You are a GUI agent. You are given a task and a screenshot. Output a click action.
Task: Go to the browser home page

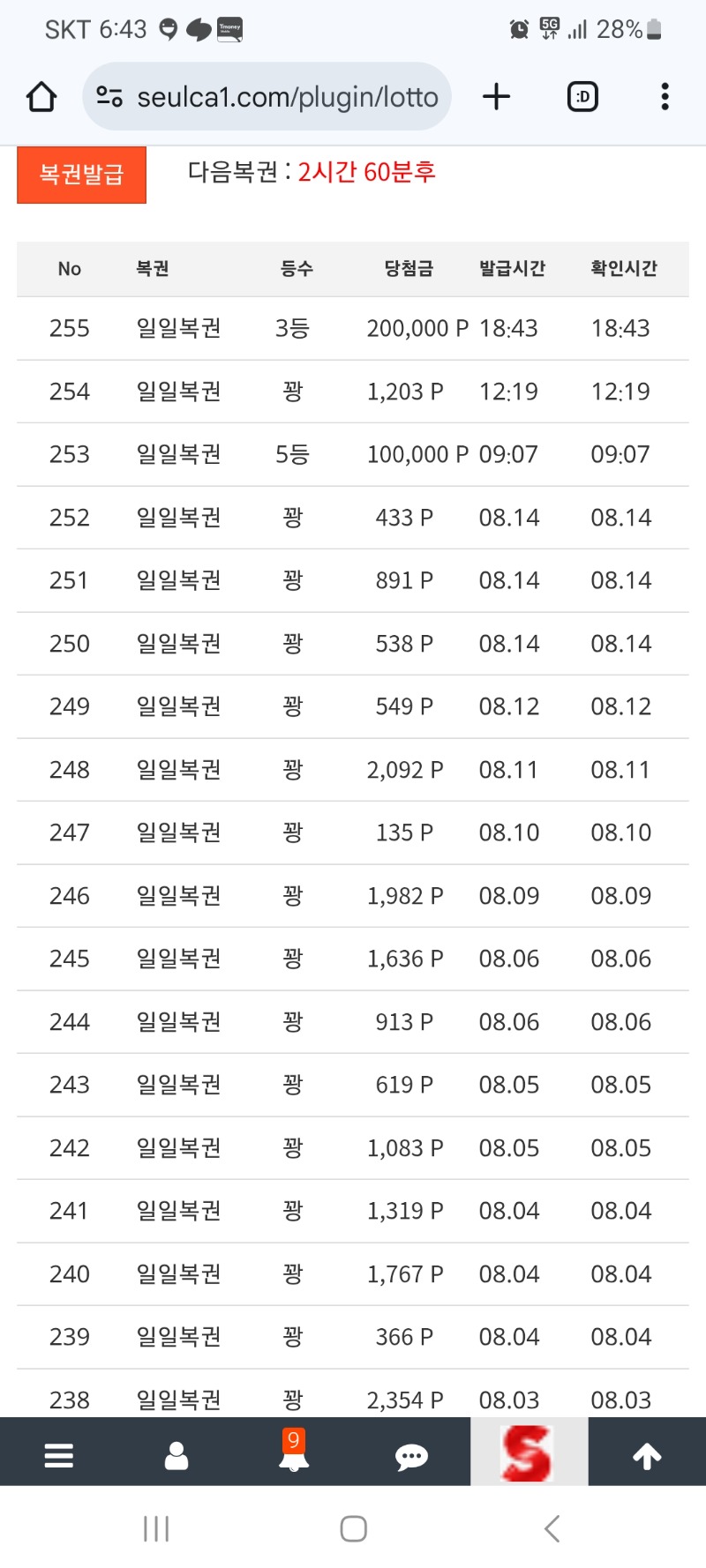(x=41, y=97)
